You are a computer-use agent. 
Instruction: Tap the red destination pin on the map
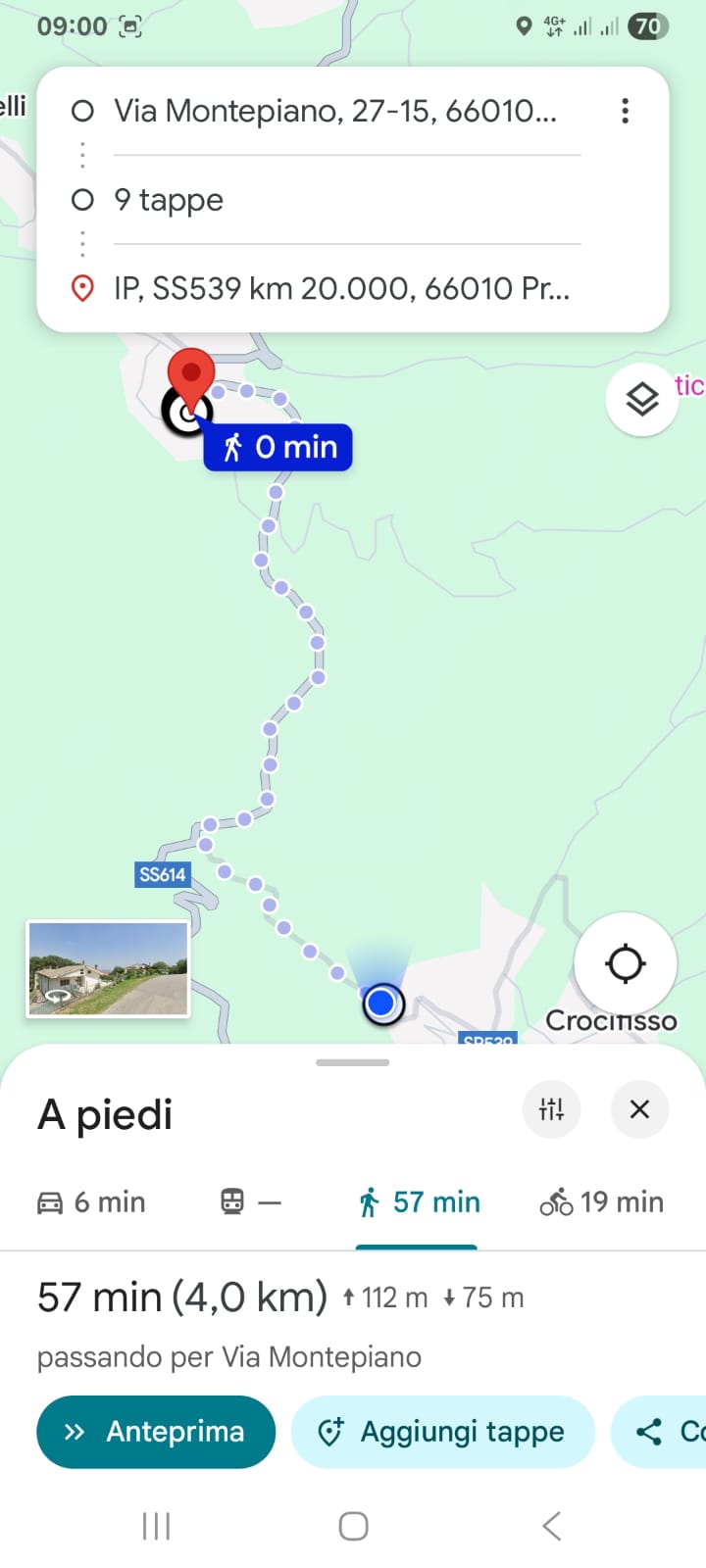(x=192, y=374)
